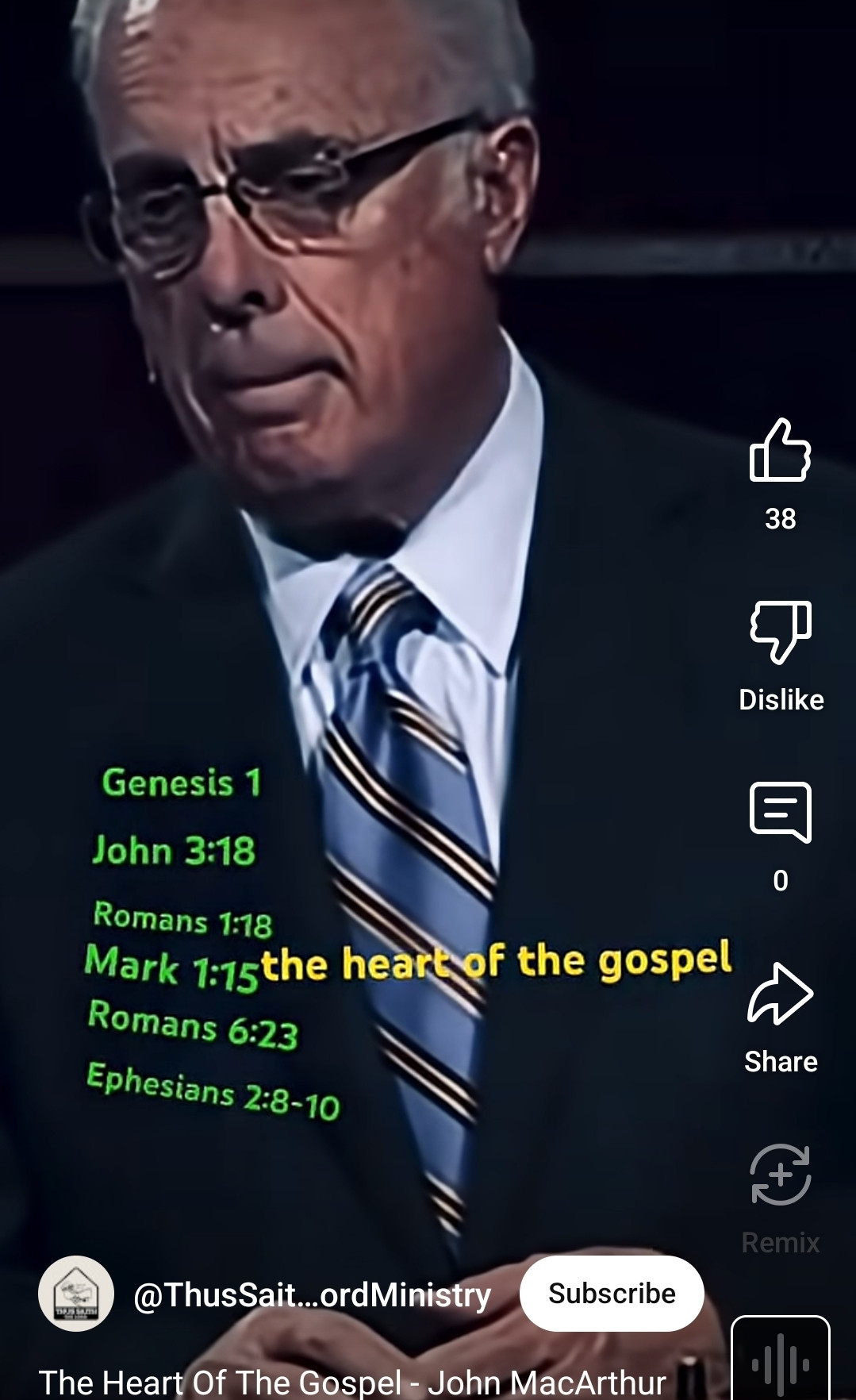Subscribe to ThusSaith channel
The width and height of the screenshot is (856, 1400).
[x=612, y=1294]
